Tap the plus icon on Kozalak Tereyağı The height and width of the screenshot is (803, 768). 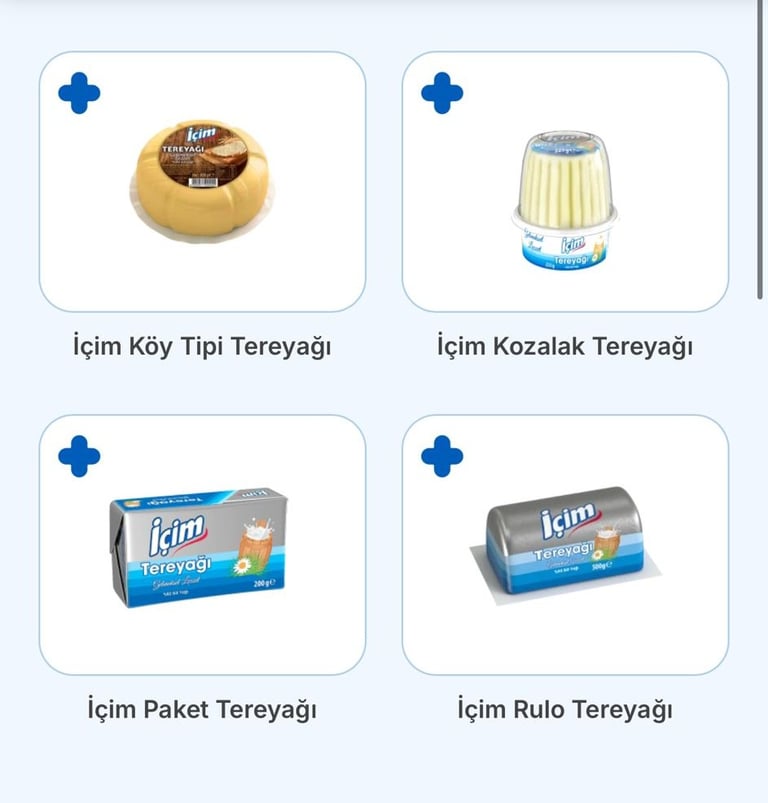point(442,93)
